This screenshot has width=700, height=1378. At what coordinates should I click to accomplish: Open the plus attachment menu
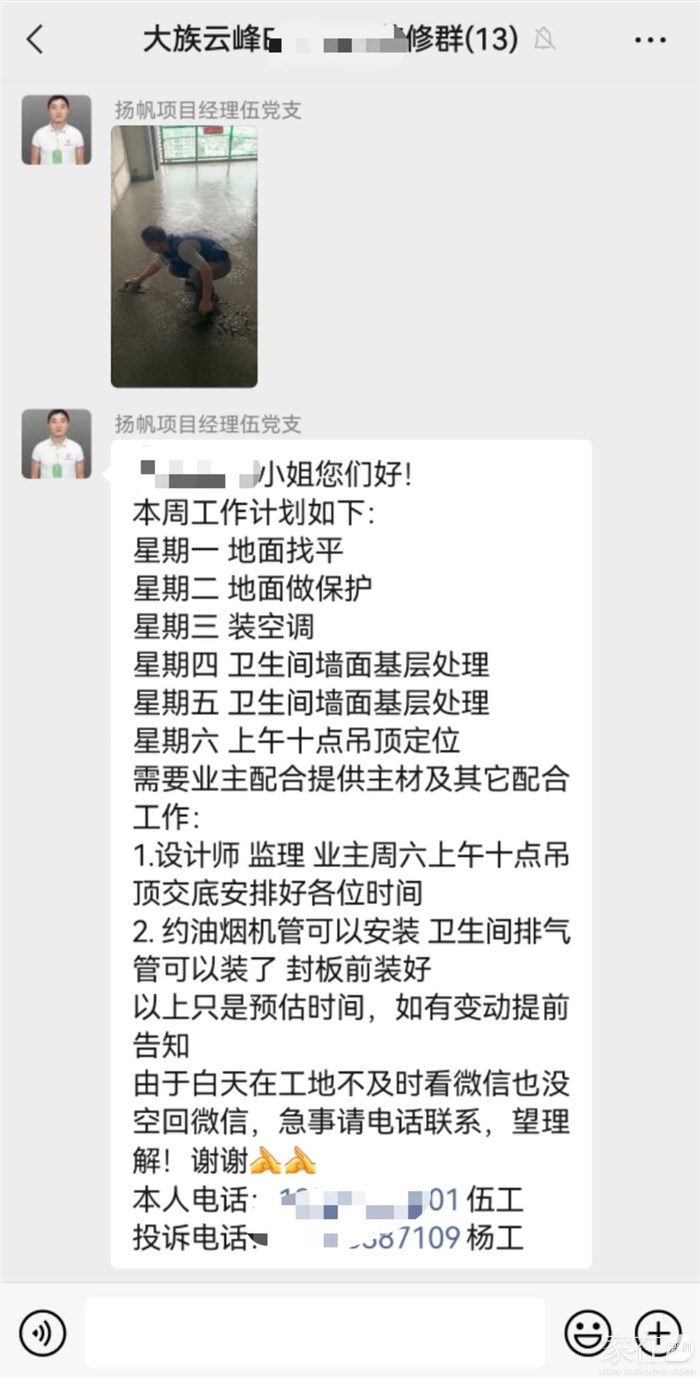pyautogui.click(x=658, y=1332)
